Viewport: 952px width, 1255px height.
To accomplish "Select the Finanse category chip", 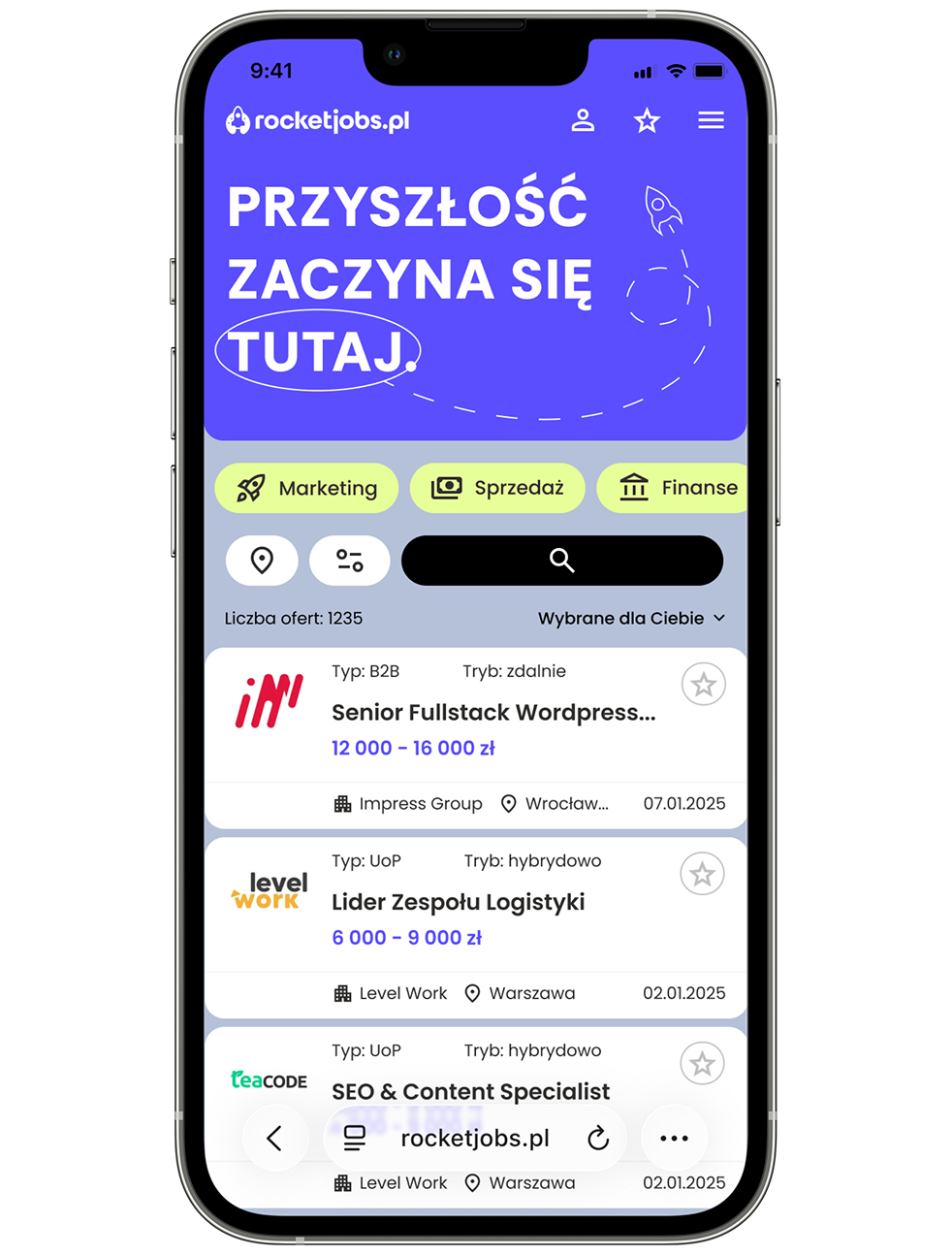I will (x=672, y=488).
